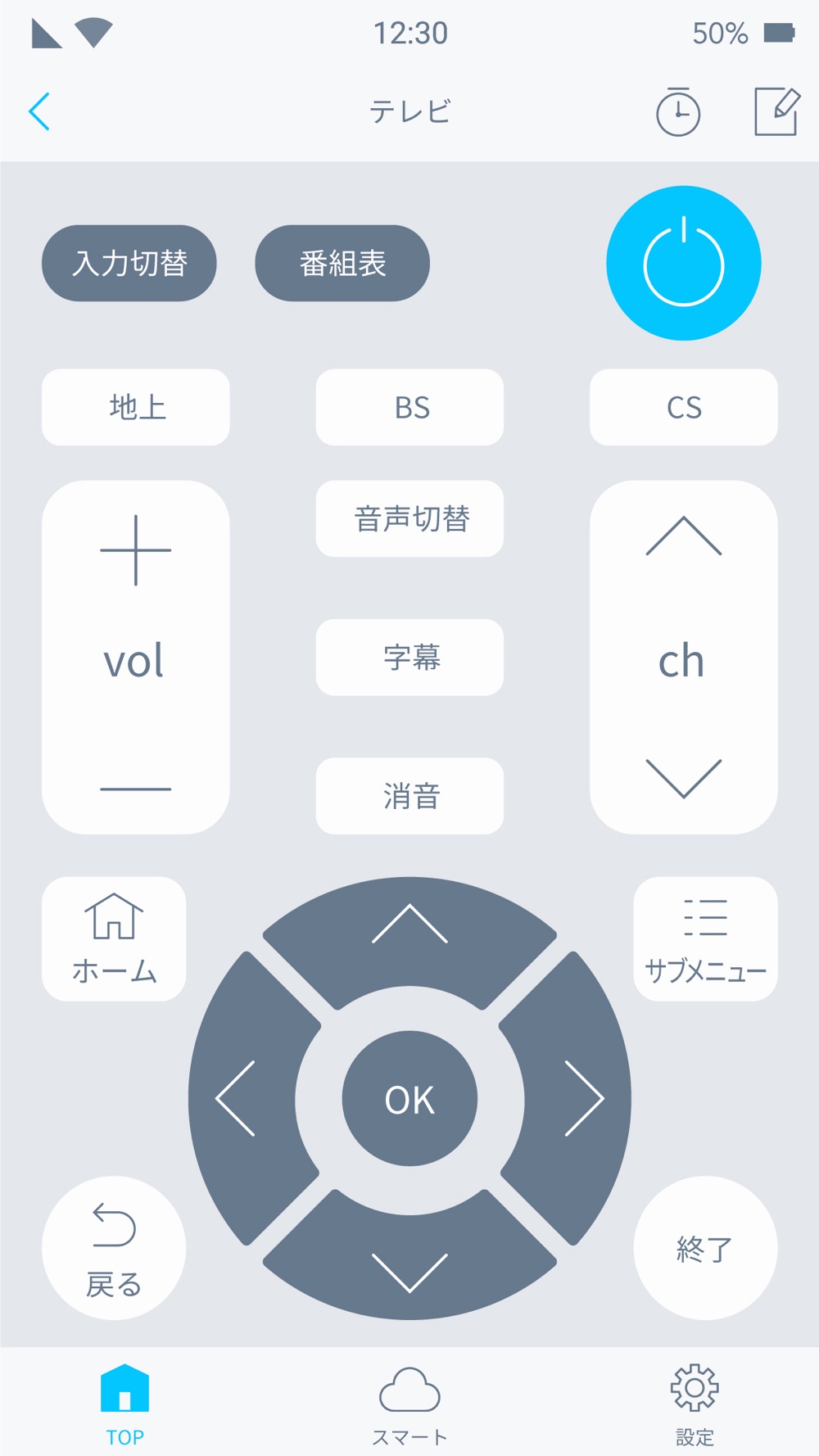
Task: Increase volume with the plus button
Action: pyautogui.click(x=136, y=550)
